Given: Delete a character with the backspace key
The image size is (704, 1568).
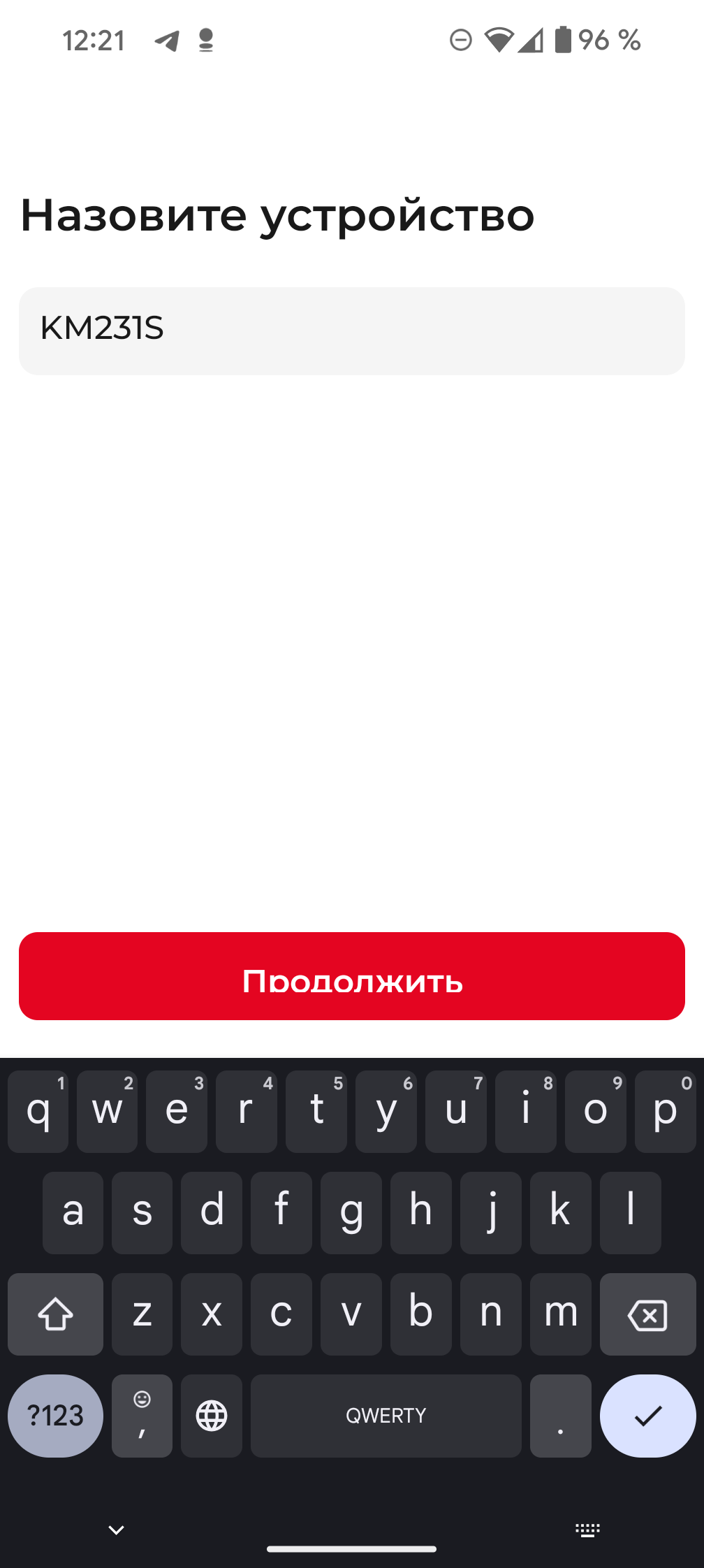Looking at the screenshot, I should pos(647,1314).
